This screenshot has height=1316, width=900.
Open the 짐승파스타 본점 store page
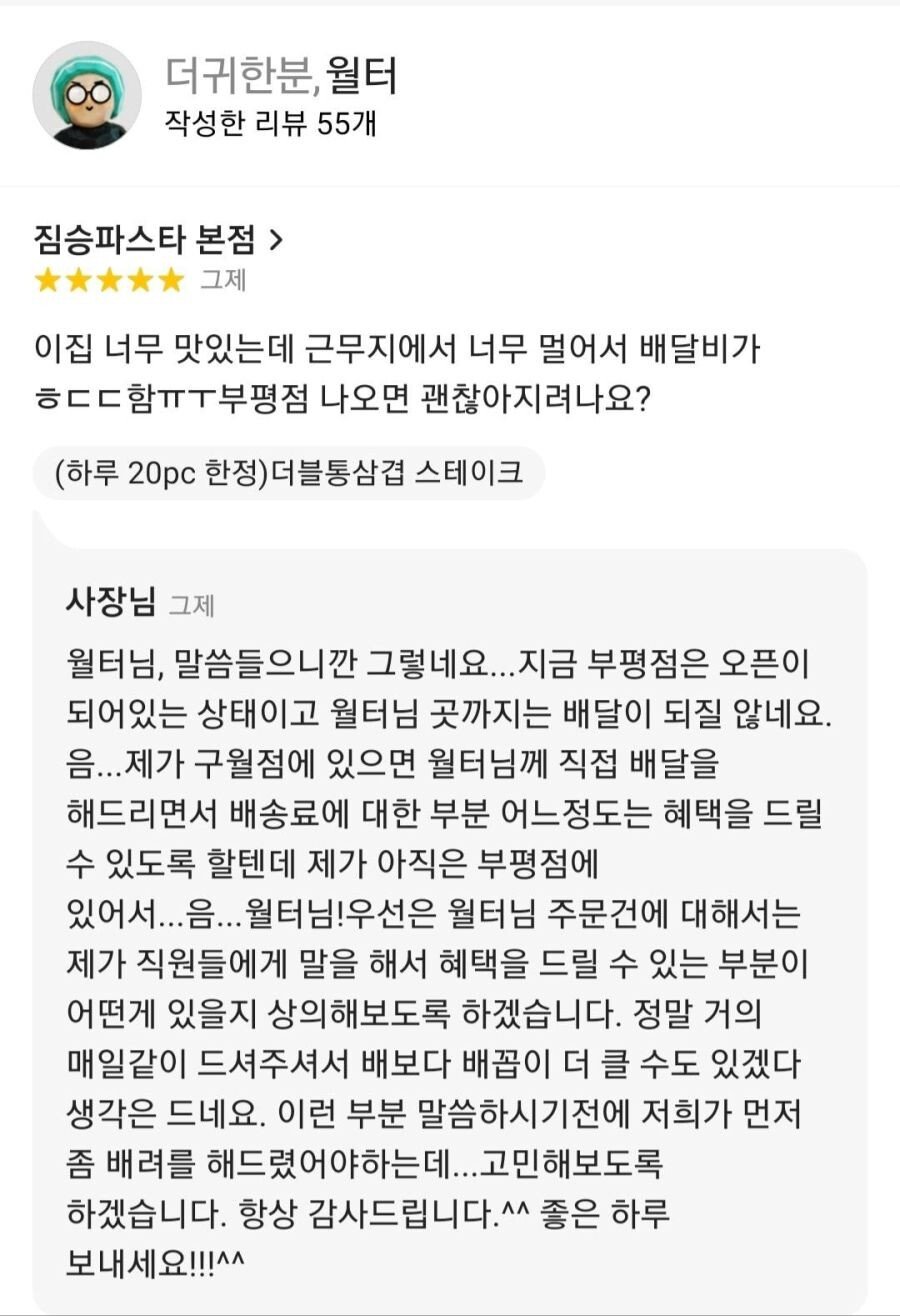pyautogui.click(x=160, y=240)
